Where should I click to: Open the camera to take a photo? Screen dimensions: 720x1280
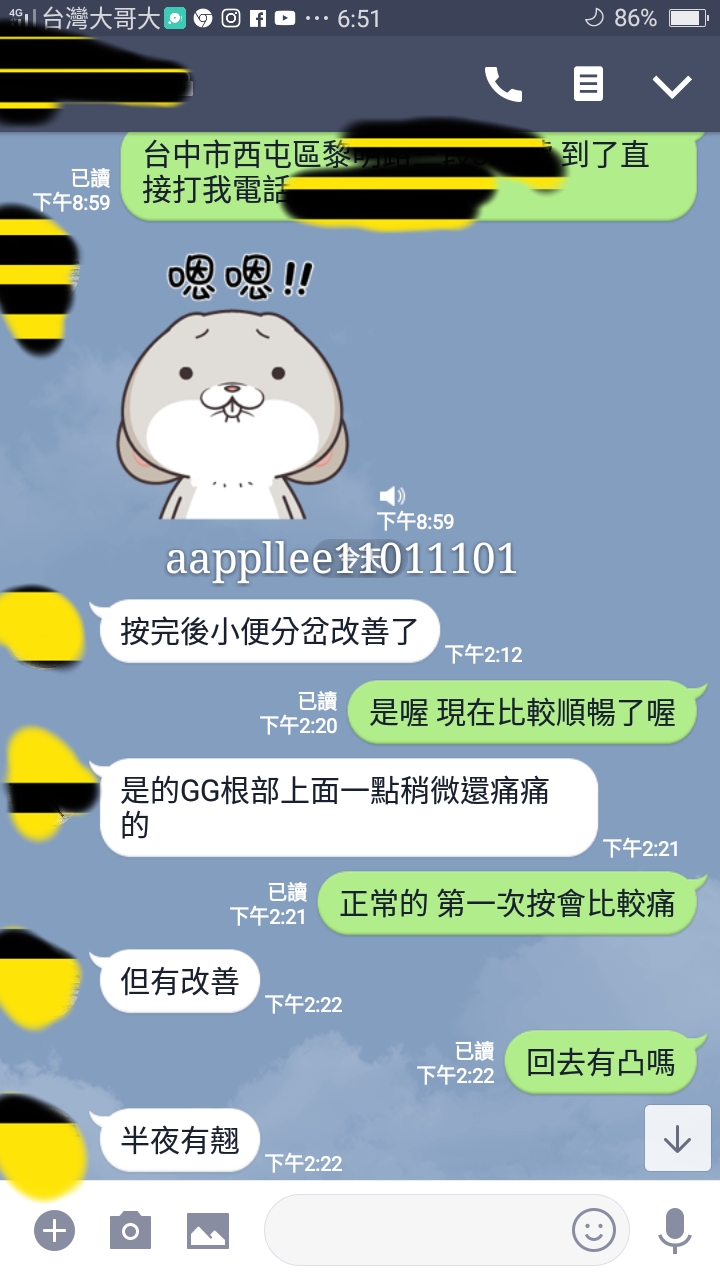(130, 1230)
